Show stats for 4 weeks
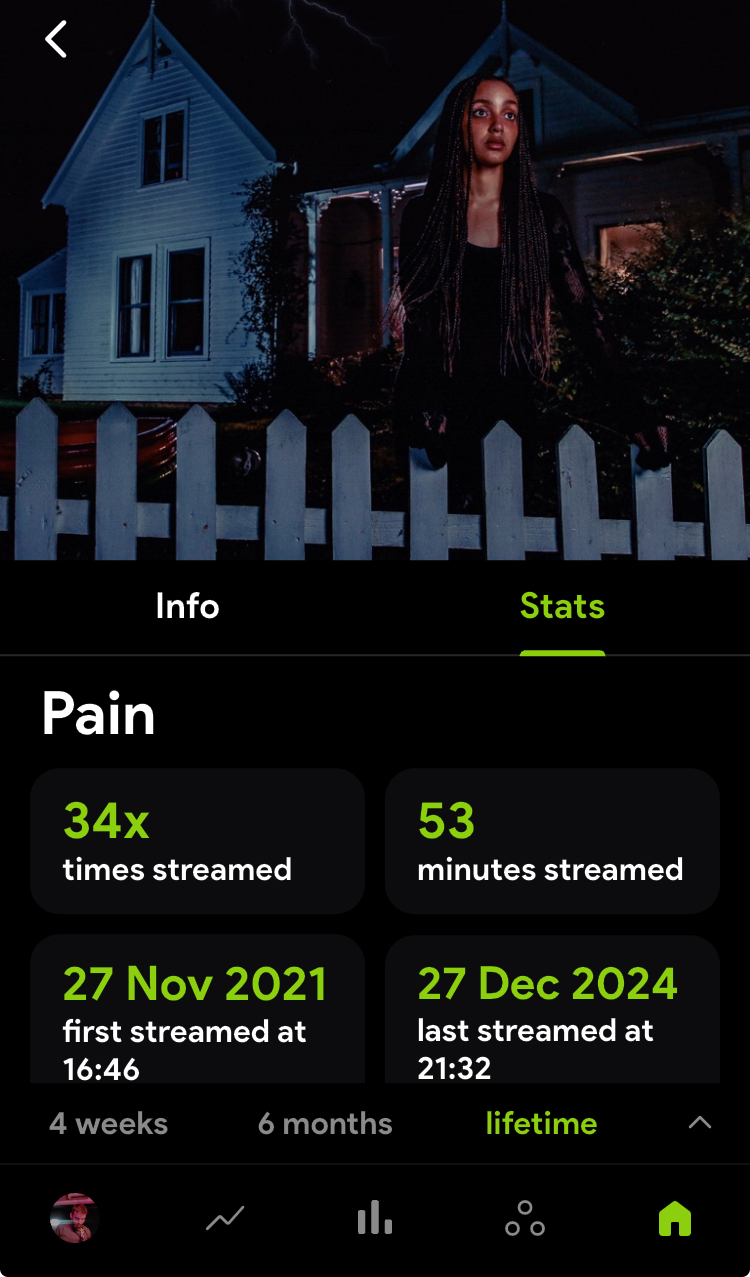This screenshot has height=1277, width=750. [108, 1123]
